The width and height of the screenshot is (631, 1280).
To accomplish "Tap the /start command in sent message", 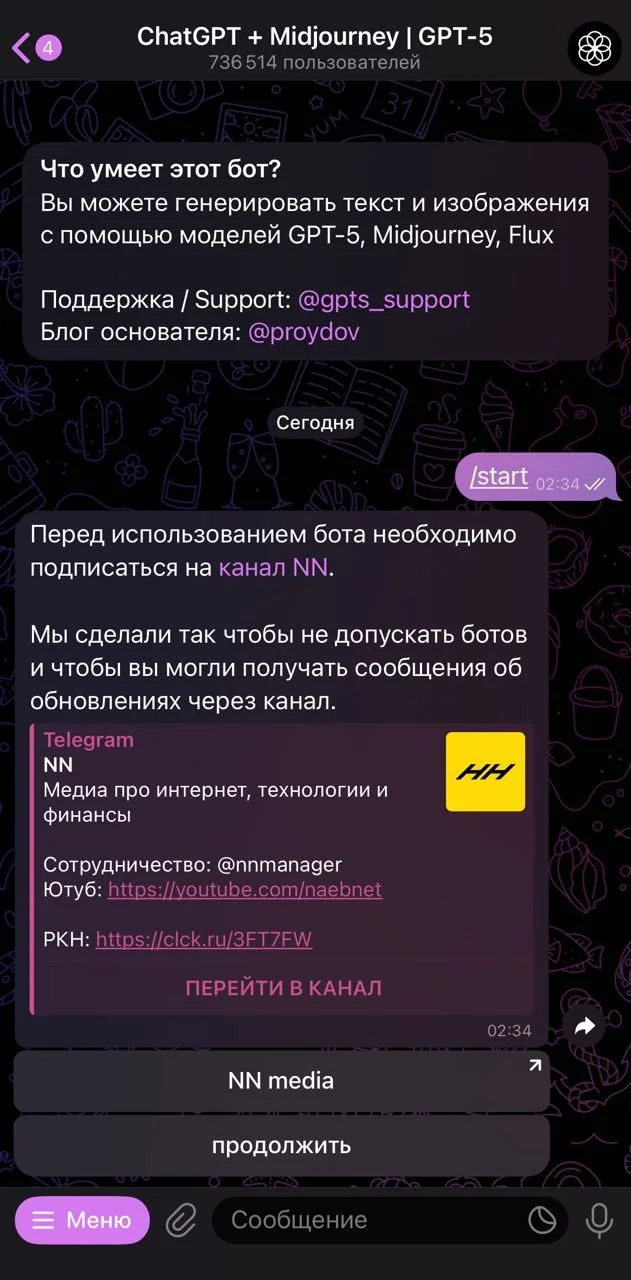I will tap(499, 476).
